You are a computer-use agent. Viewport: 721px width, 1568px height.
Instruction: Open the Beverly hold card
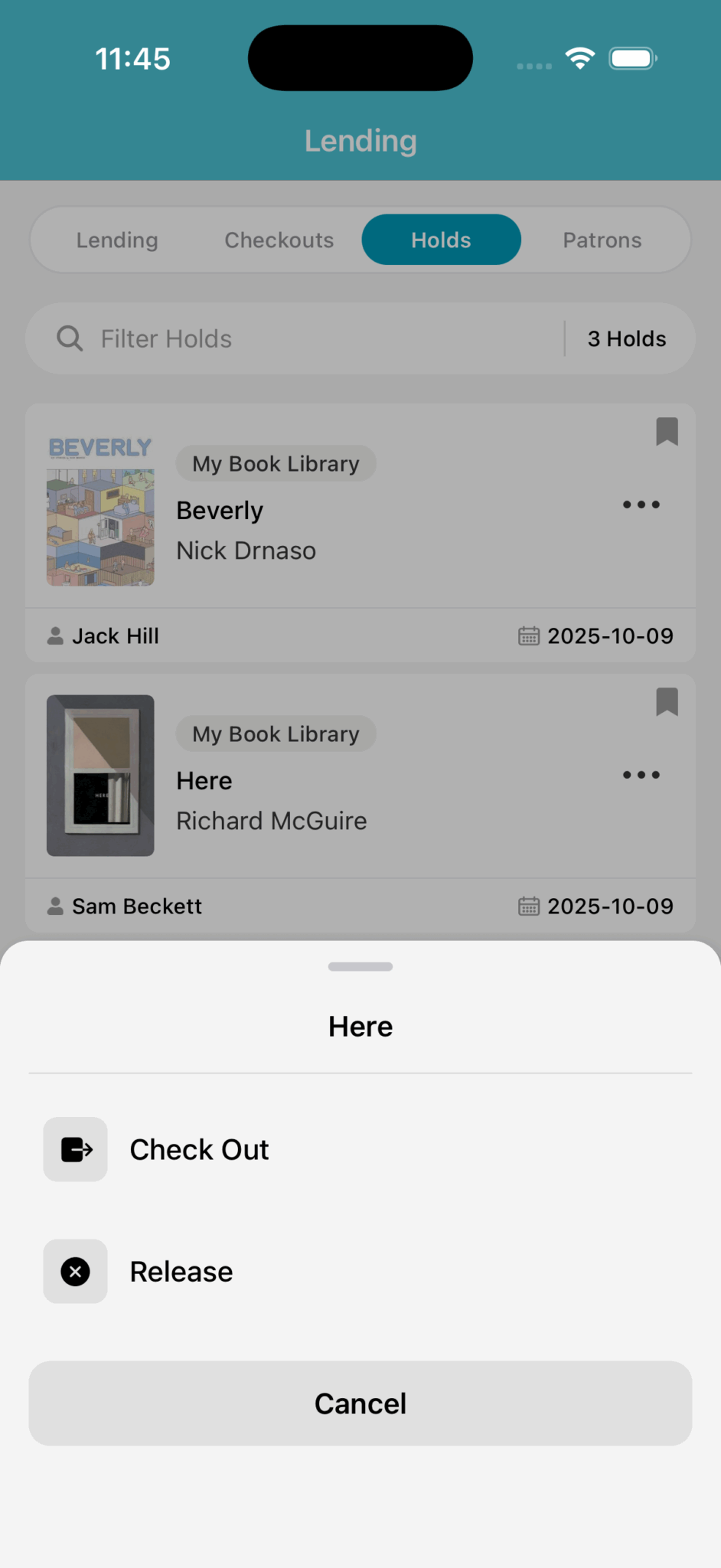(383, 528)
